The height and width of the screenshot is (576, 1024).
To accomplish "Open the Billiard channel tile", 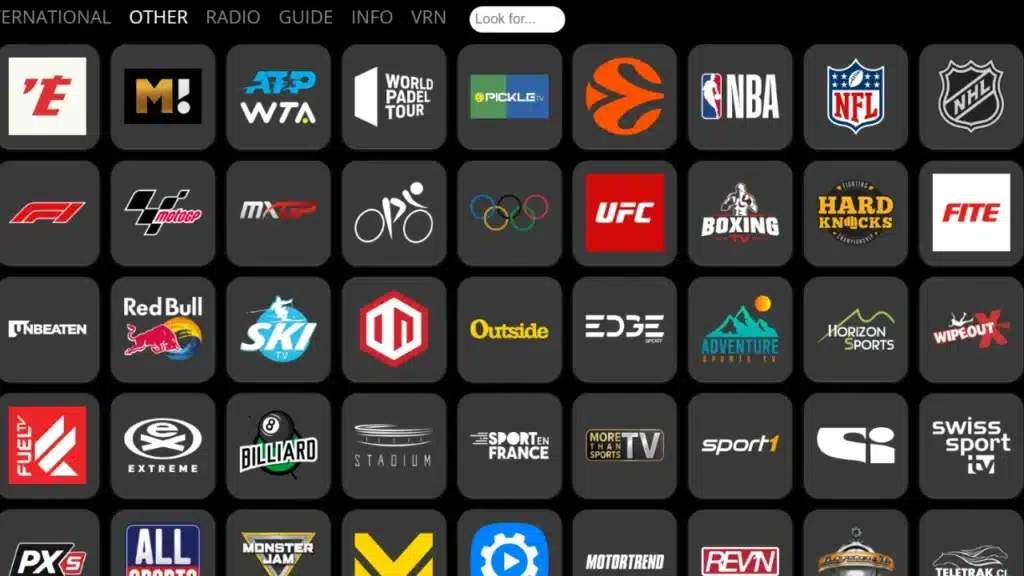I will (278, 444).
